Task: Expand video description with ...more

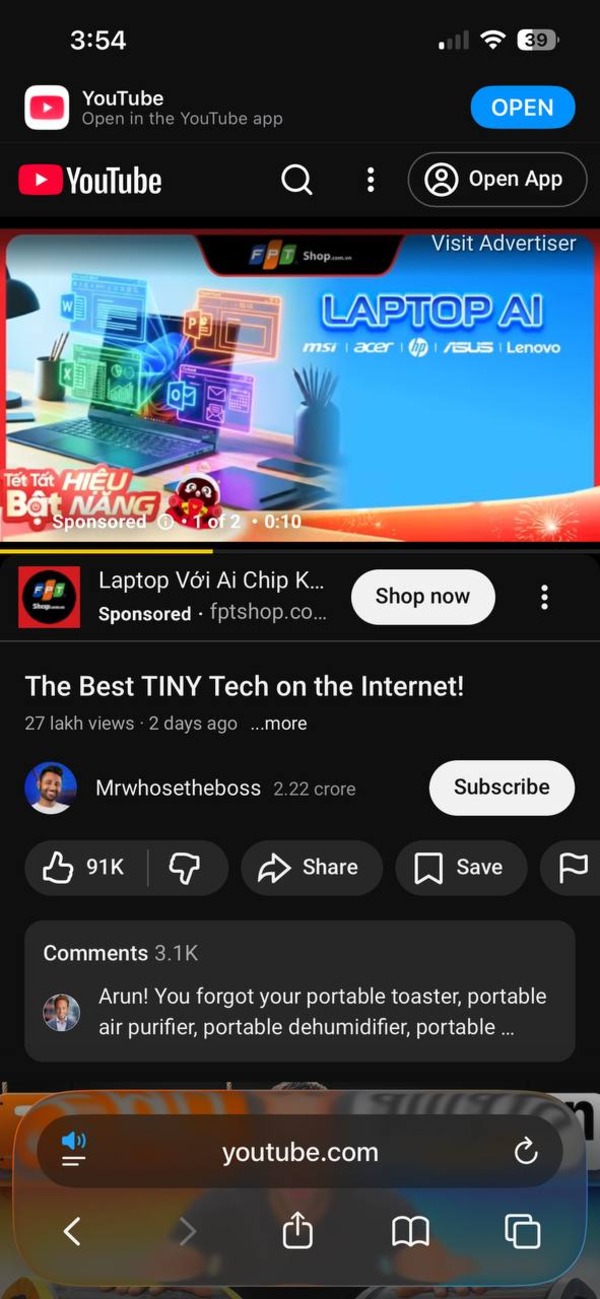Action: tap(278, 723)
